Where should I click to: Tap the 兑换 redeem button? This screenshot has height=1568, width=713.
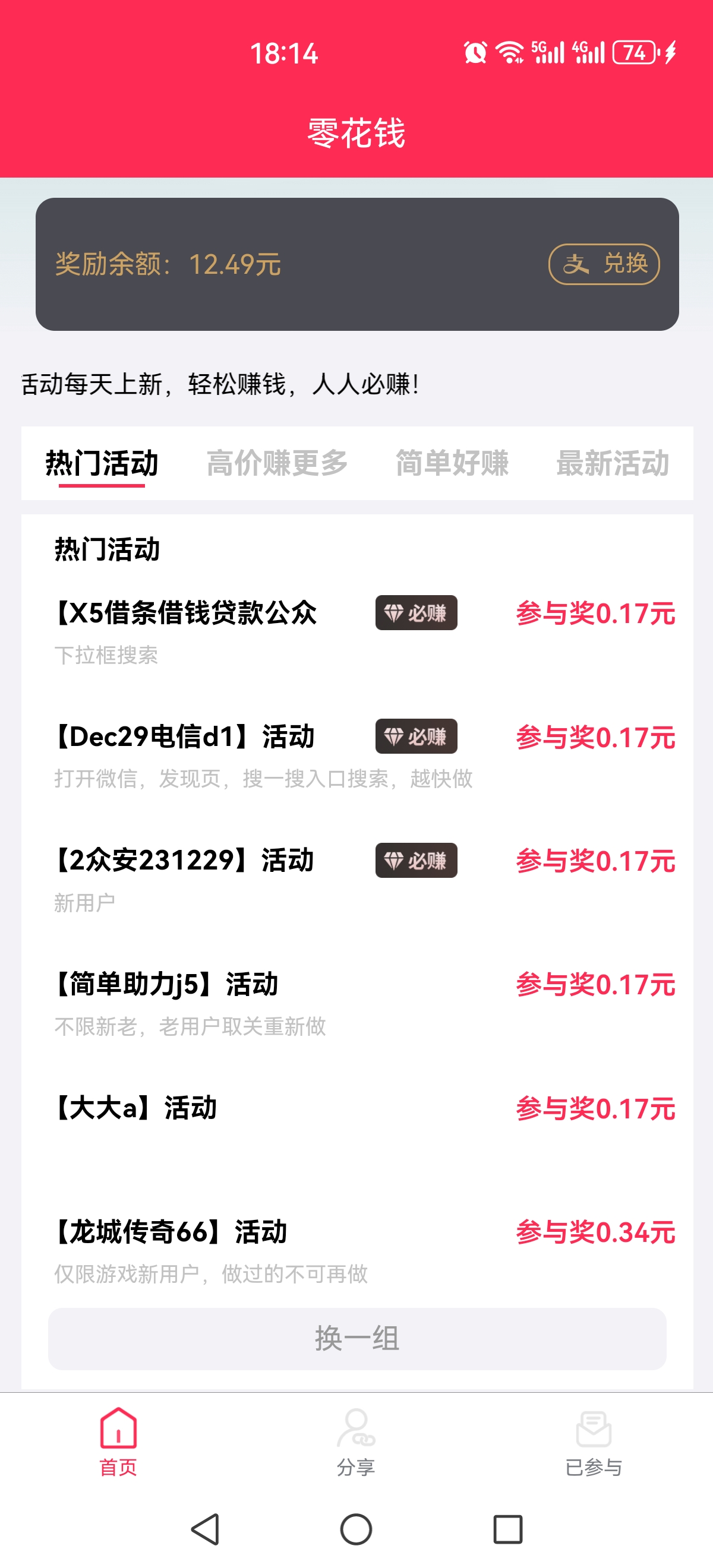[604, 264]
